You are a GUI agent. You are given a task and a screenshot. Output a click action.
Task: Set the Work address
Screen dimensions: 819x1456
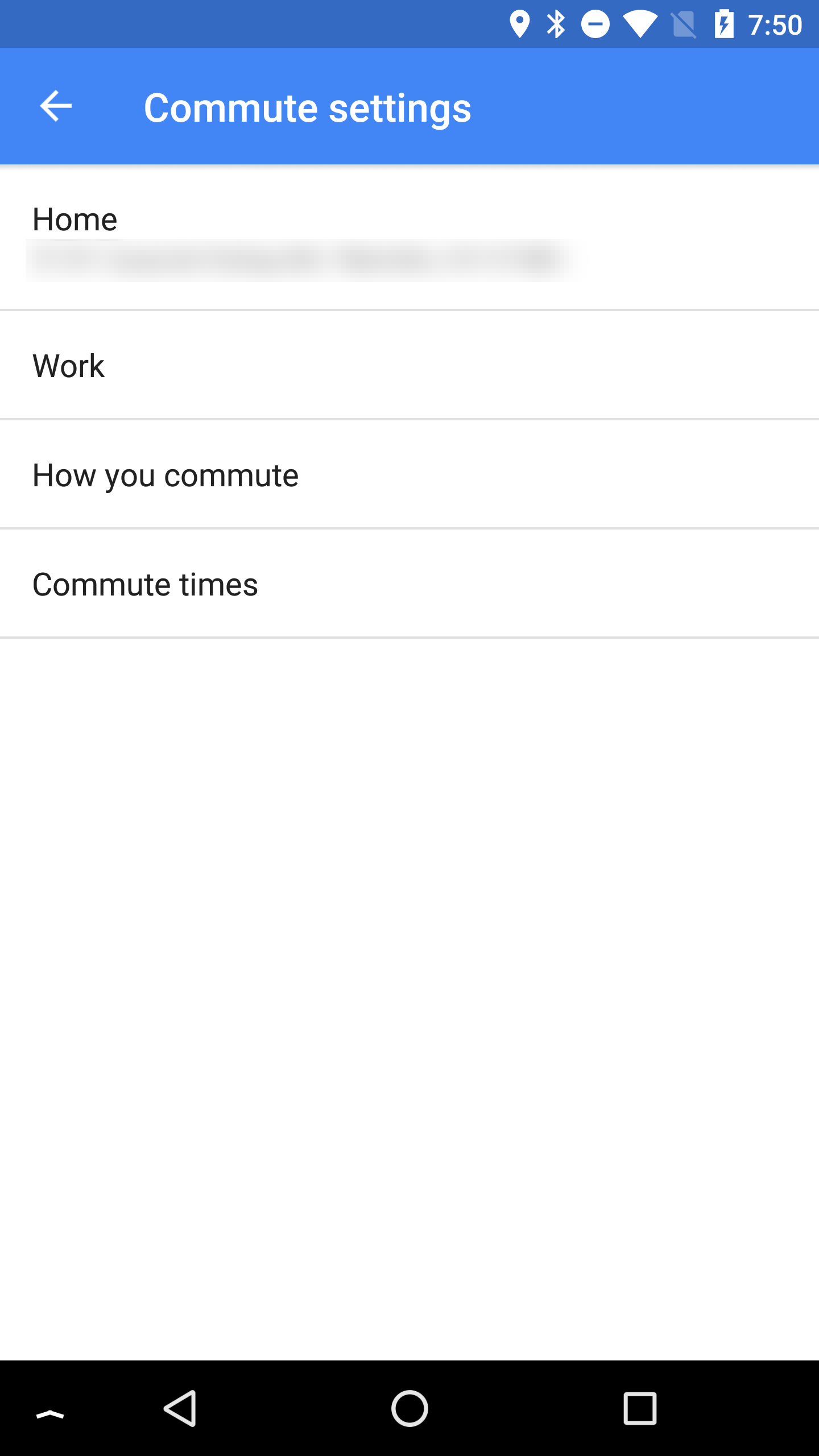tap(409, 365)
